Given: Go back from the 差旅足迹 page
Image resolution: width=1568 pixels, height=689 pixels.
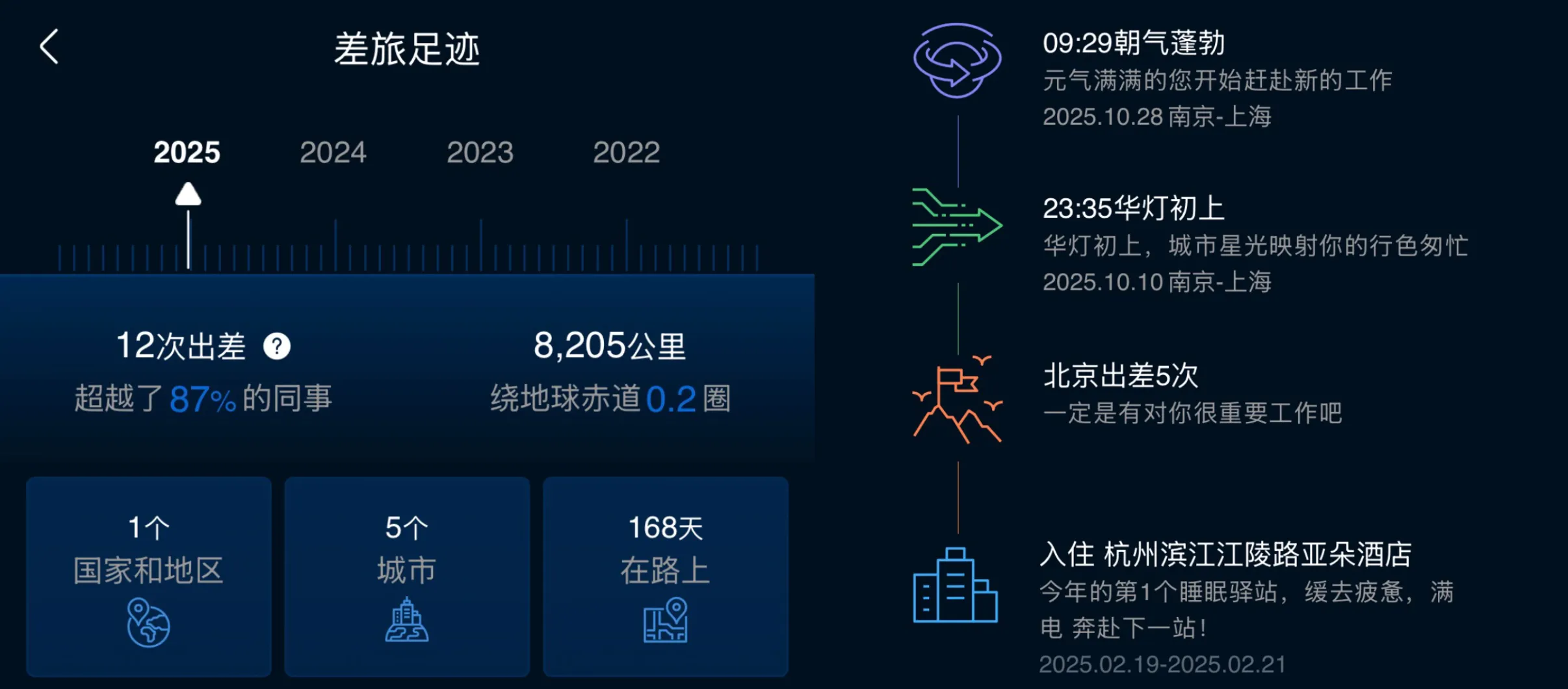Looking at the screenshot, I should [x=49, y=47].
